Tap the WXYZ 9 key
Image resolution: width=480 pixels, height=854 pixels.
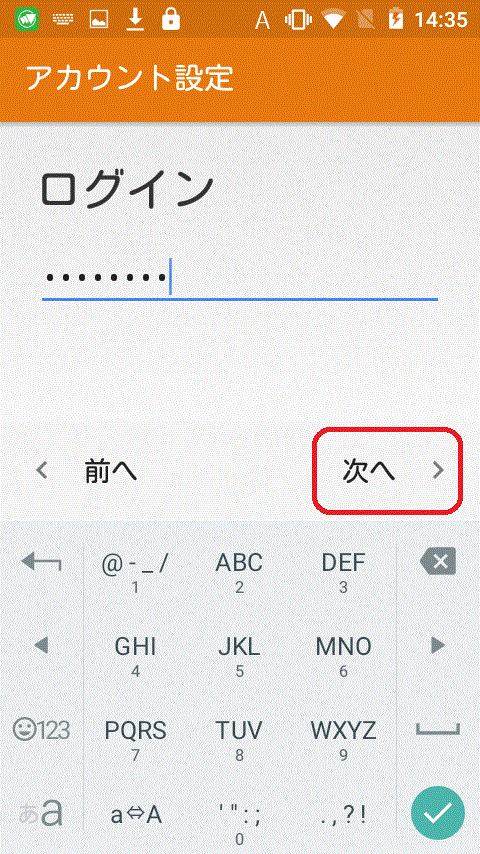click(343, 740)
